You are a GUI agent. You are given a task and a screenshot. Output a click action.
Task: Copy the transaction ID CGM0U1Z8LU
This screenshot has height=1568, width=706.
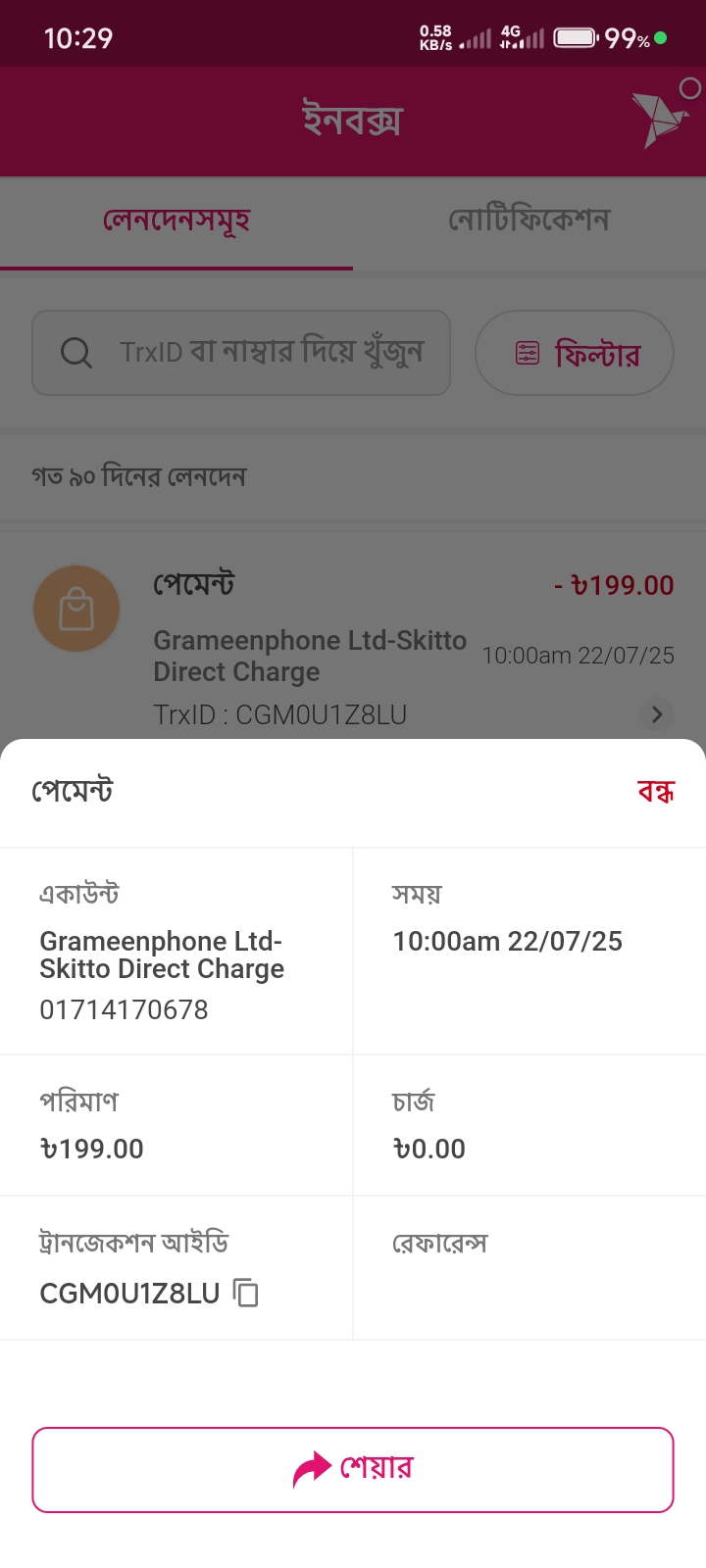[246, 1293]
